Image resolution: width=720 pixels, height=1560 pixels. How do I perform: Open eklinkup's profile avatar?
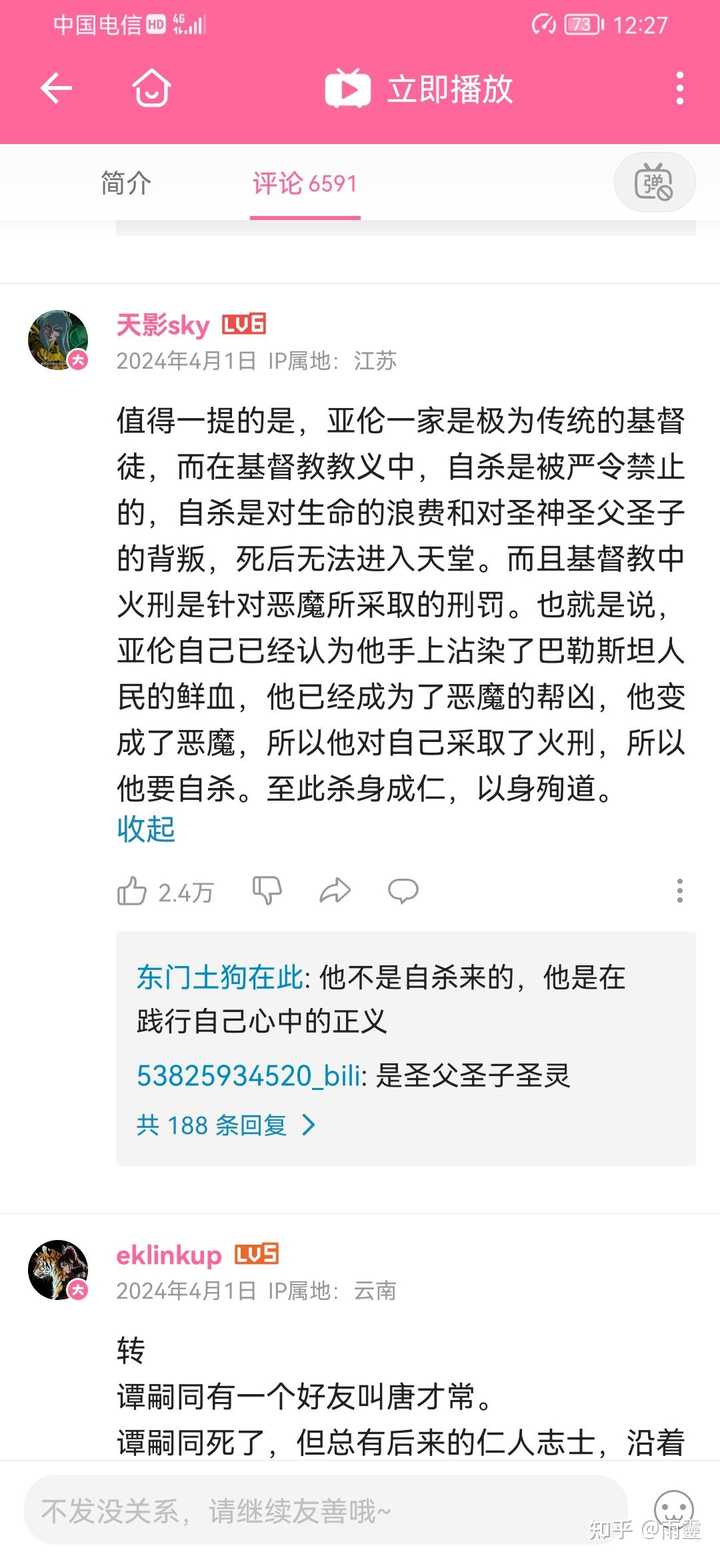(x=58, y=1270)
